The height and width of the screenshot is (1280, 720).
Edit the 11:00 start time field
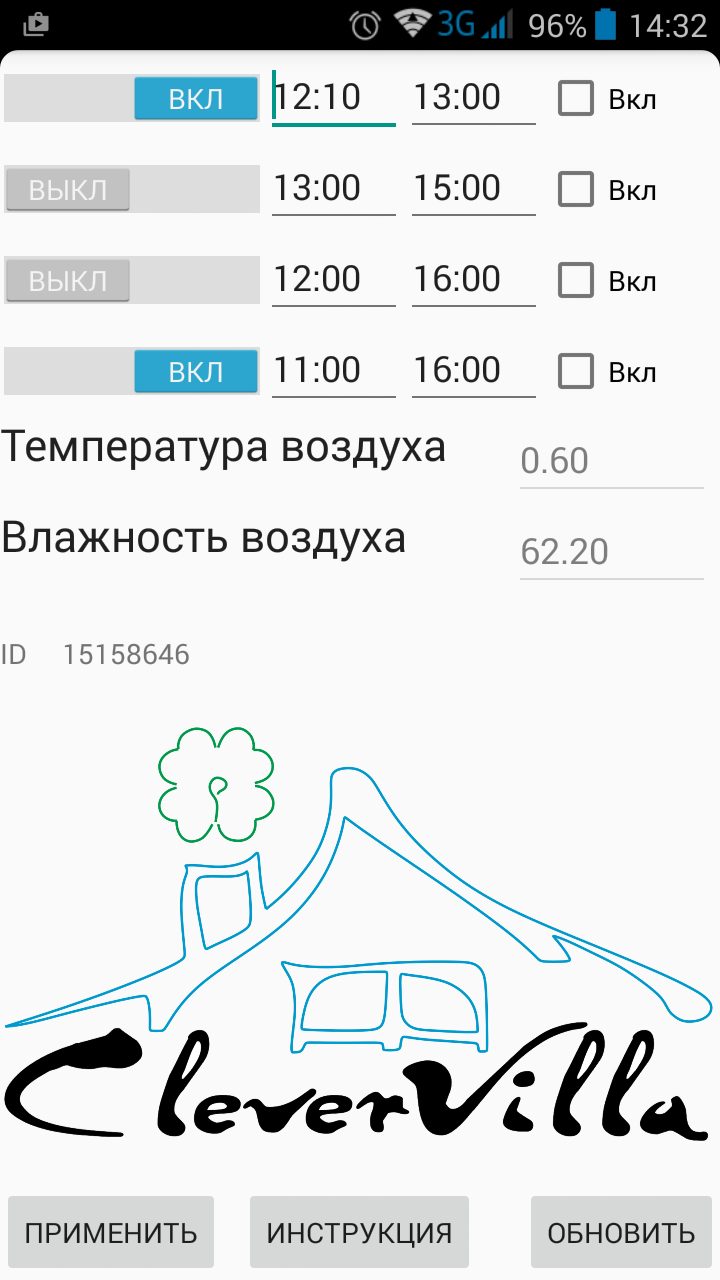tap(333, 371)
